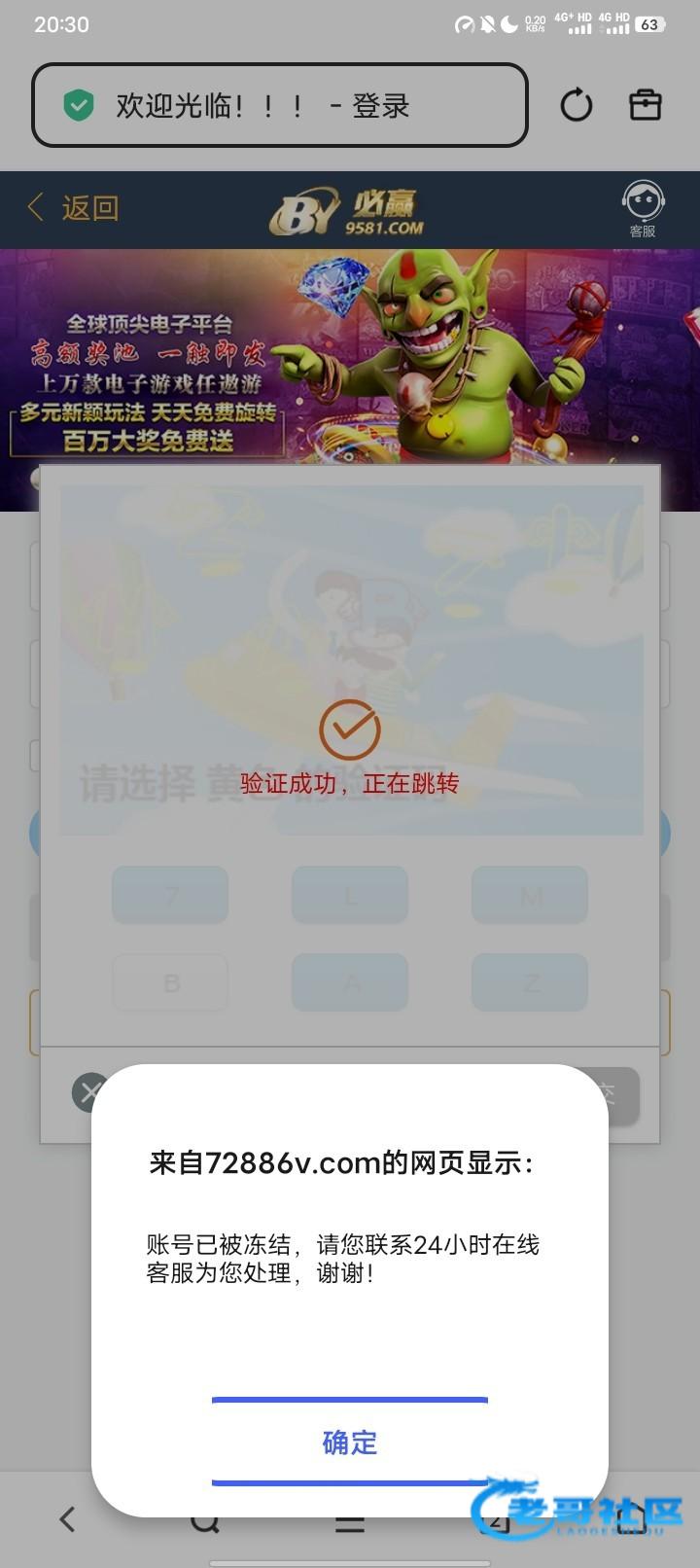The image size is (700, 1568).
Task: Tap the browser back arrow at bottom
Action: (67, 1519)
